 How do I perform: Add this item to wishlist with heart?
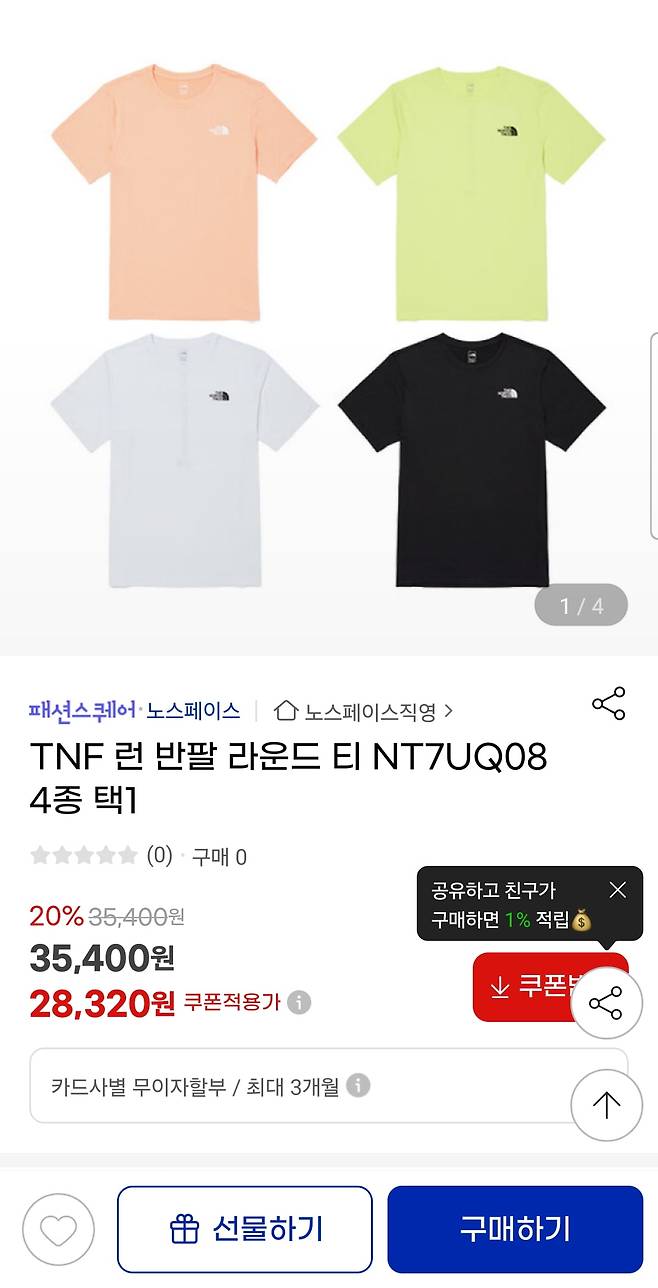click(x=58, y=1230)
